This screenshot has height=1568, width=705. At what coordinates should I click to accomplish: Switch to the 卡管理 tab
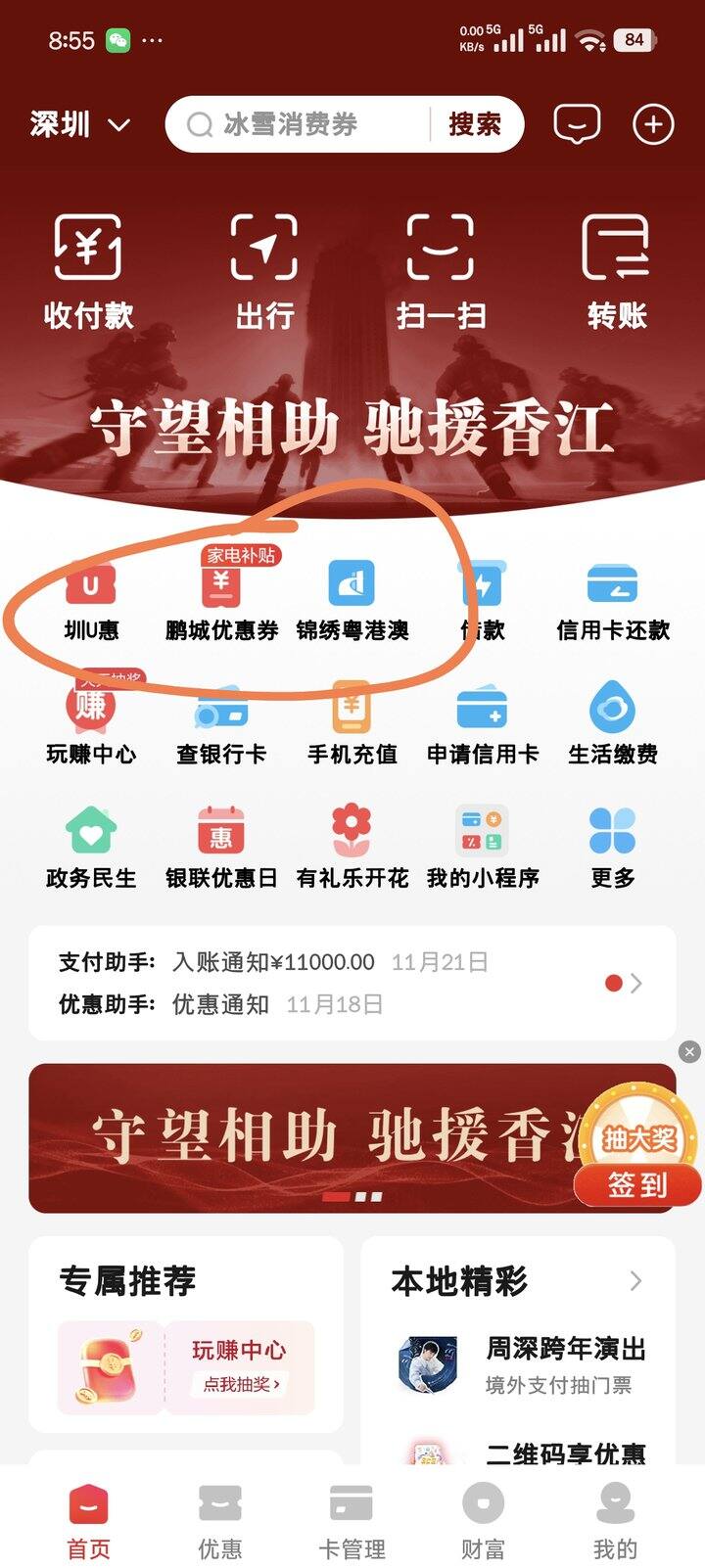pyautogui.click(x=352, y=1520)
